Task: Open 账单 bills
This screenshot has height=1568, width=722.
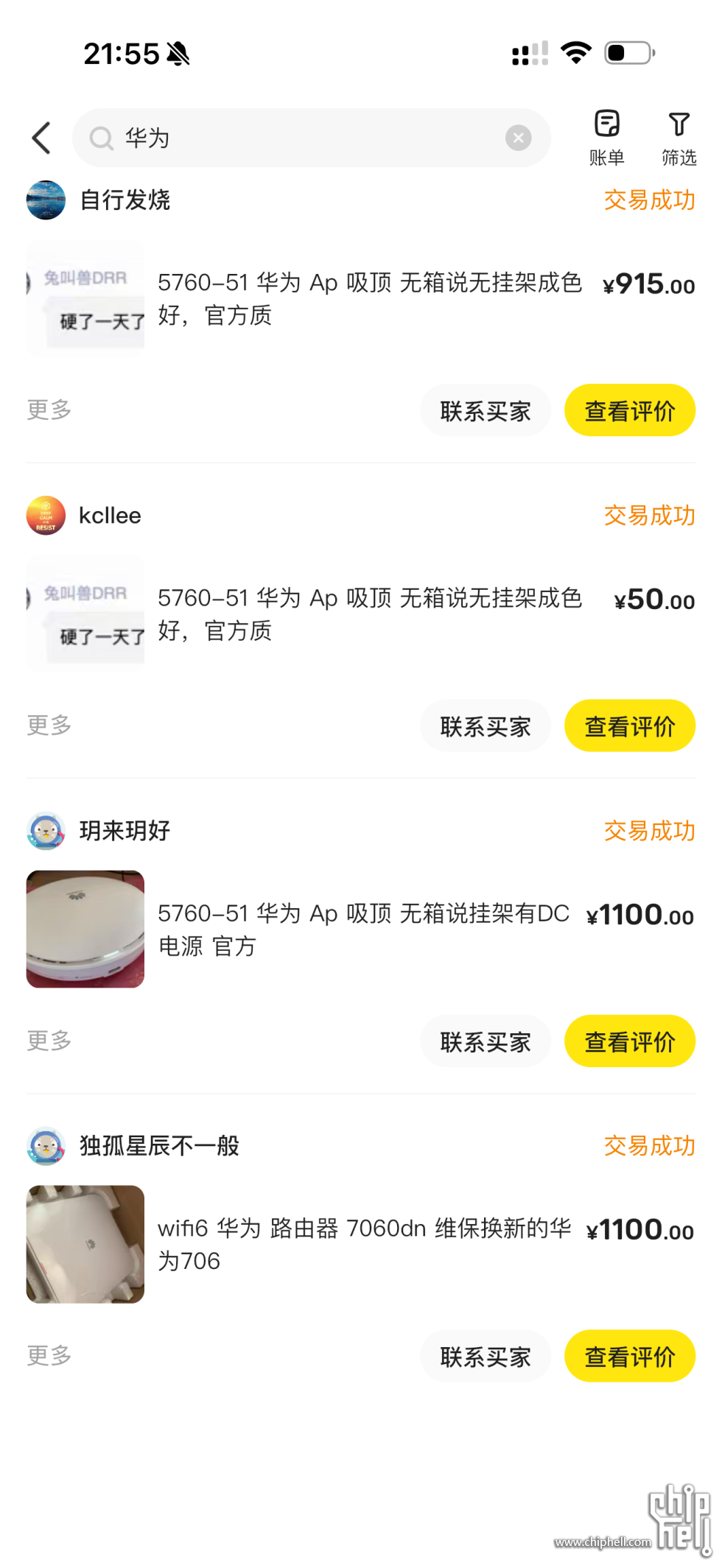Action: point(606,137)
